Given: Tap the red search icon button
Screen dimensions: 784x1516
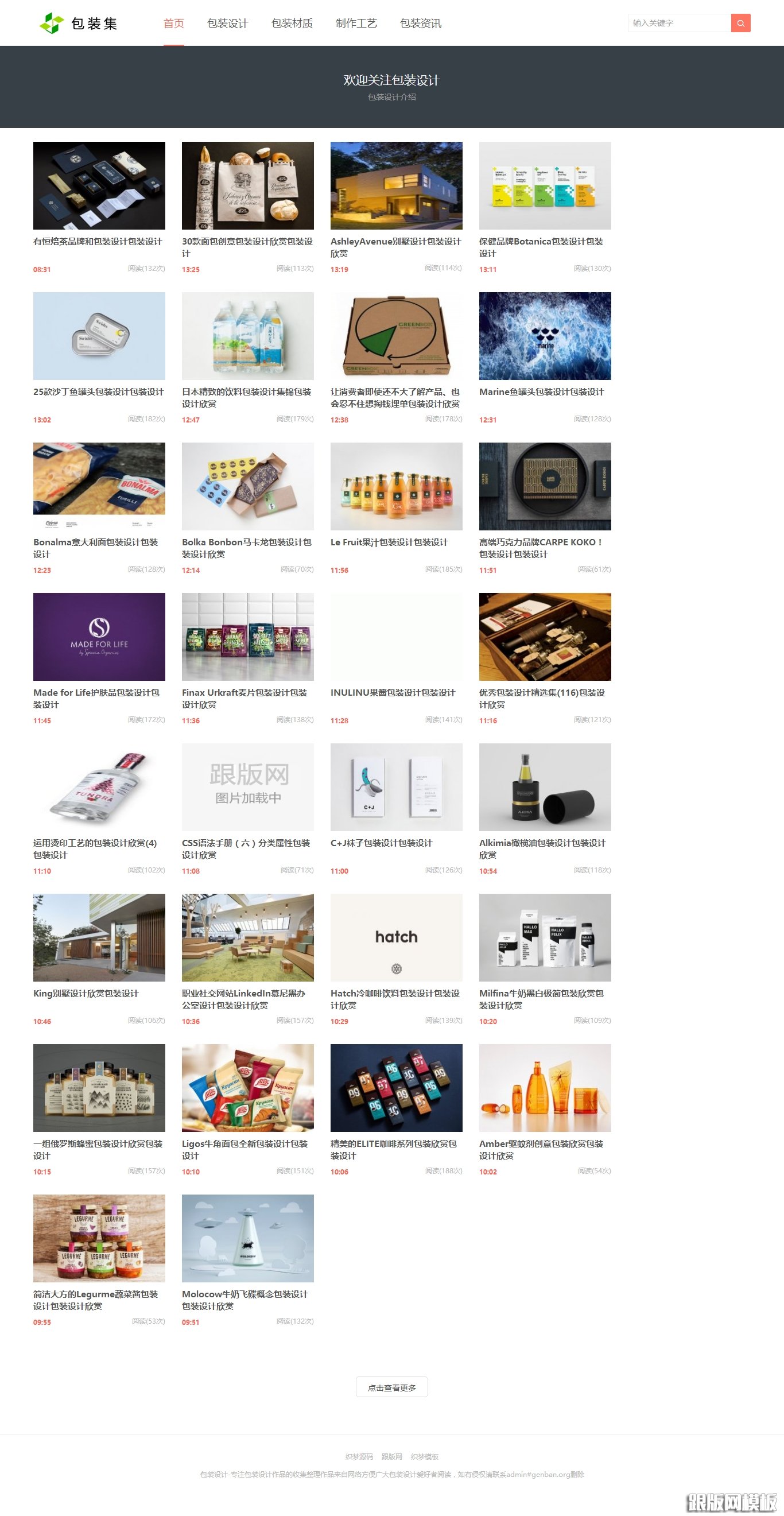Looking at the screenshot, I should coord(740,23).
